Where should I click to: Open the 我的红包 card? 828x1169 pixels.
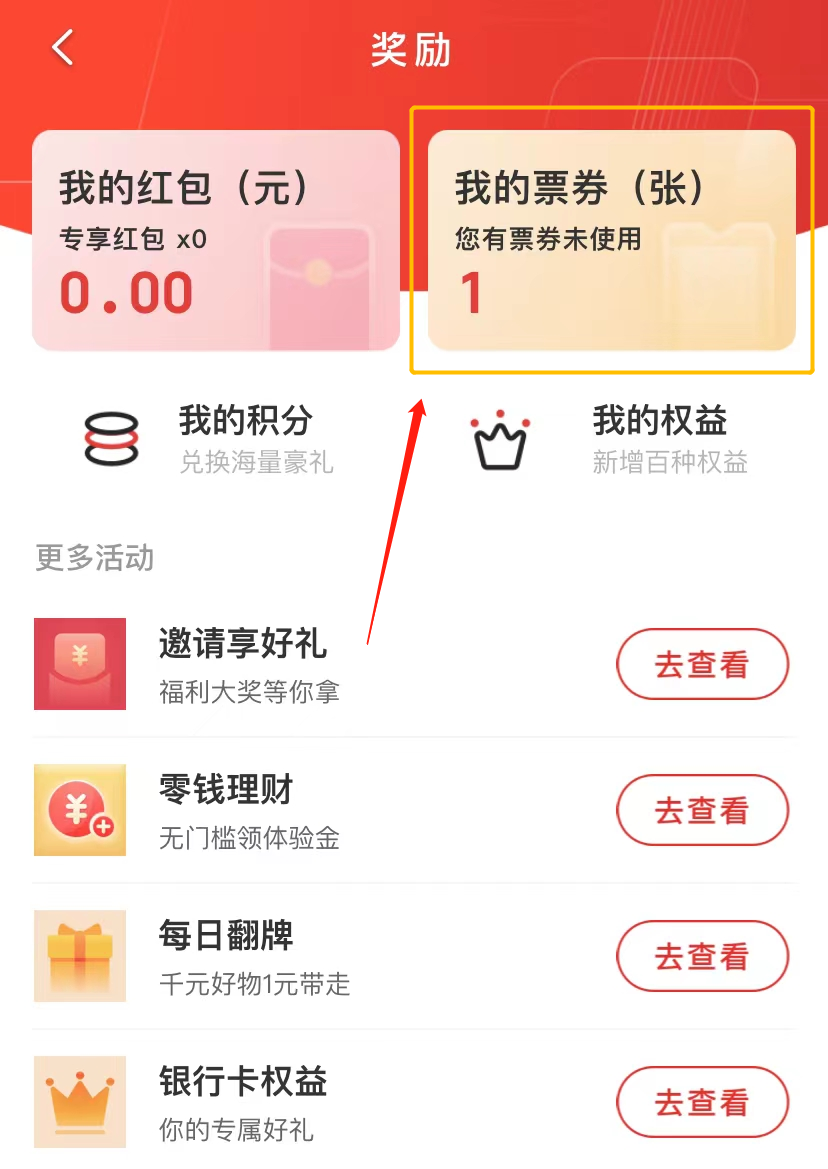[216, 240]
